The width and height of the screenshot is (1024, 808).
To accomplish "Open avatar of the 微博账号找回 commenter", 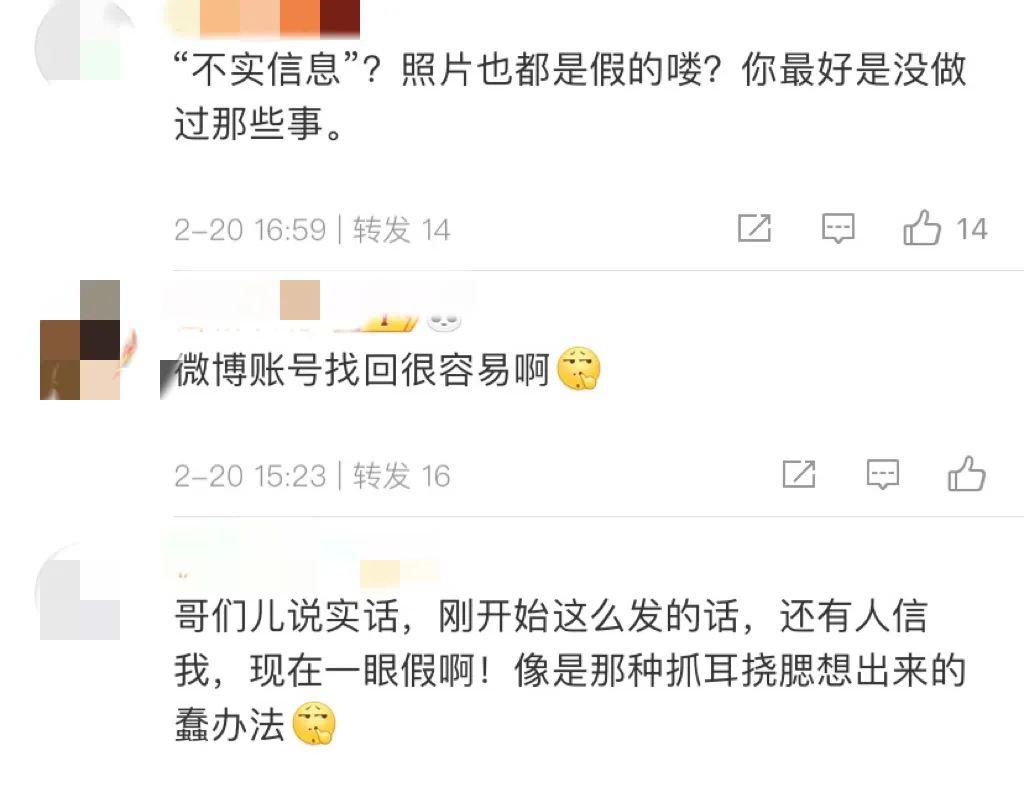I will pos(80,340).
